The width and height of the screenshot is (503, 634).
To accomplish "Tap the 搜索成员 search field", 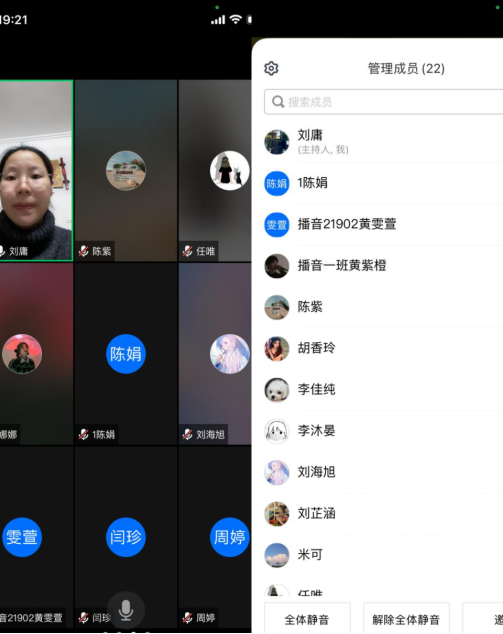I will pyautogui.click(x=383, y=102).
